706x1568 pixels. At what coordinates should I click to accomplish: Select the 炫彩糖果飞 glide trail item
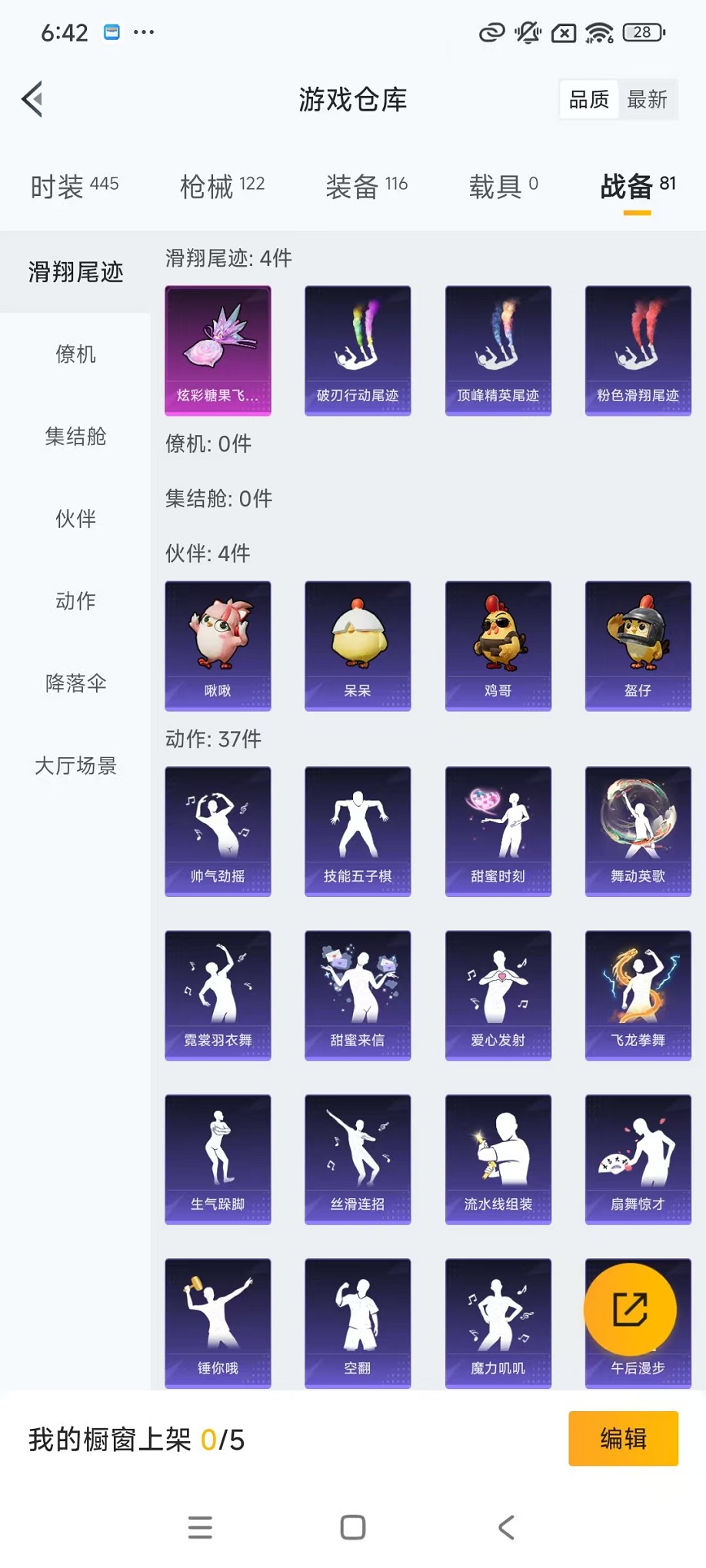tap(218, 350)
